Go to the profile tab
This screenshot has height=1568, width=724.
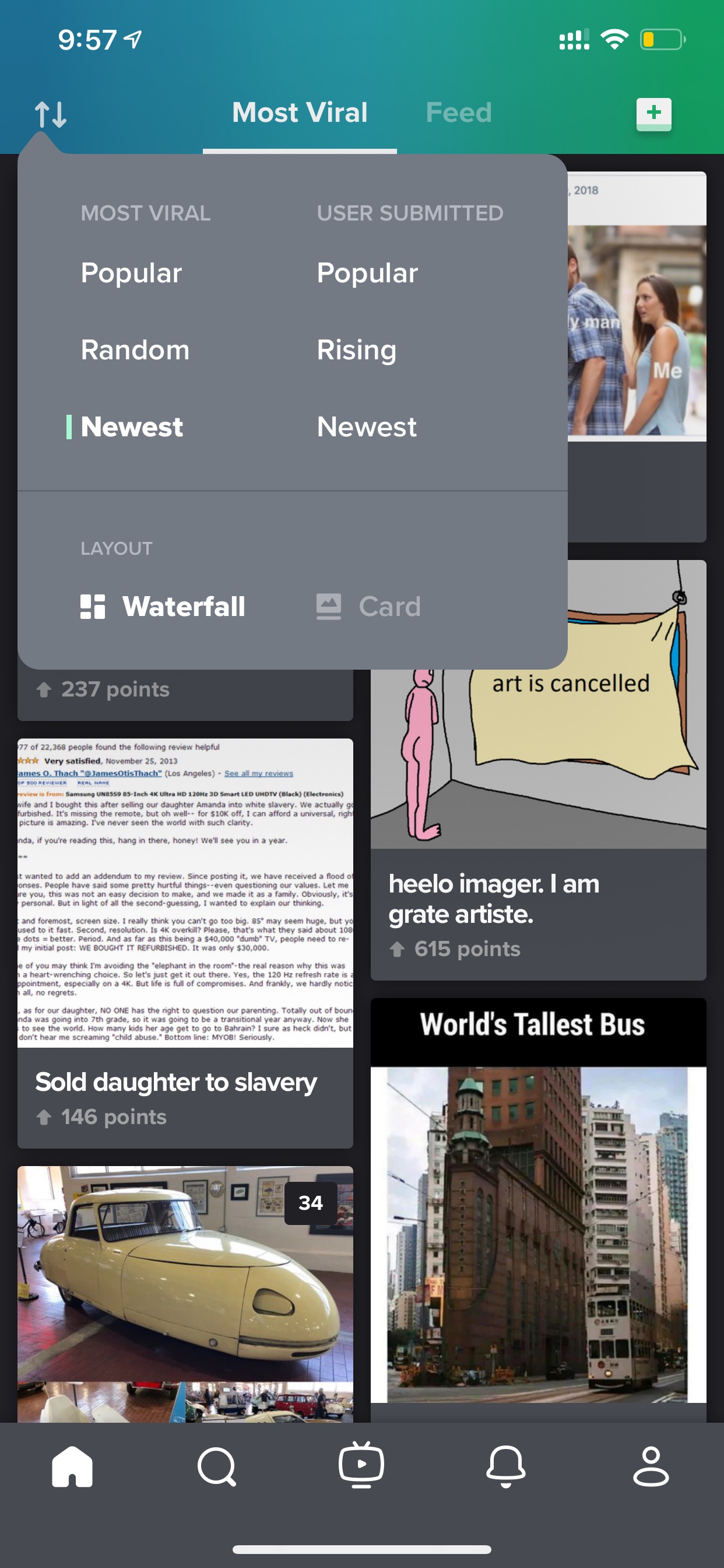(651, 1467)
